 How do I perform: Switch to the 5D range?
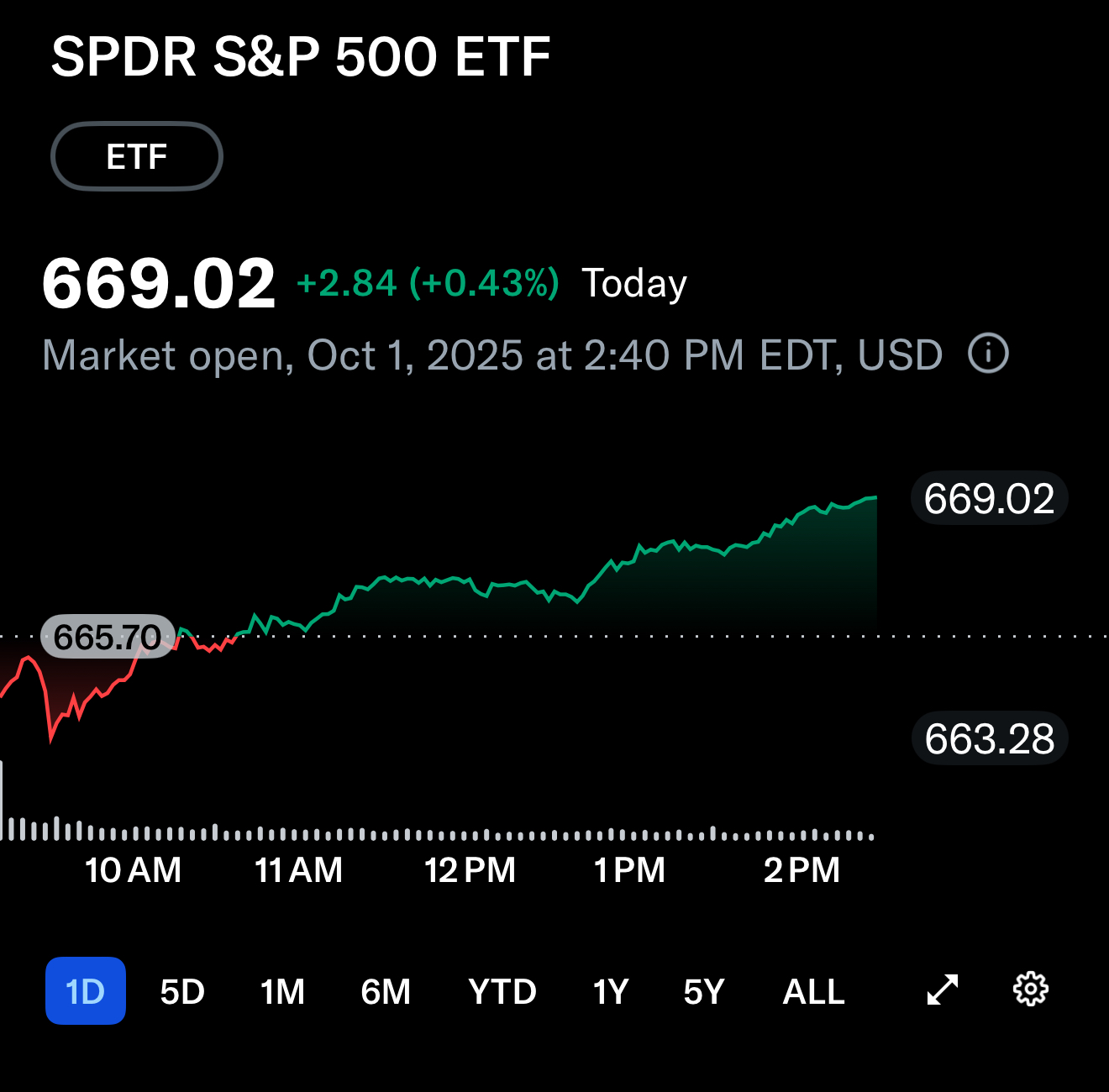point(182,992)
